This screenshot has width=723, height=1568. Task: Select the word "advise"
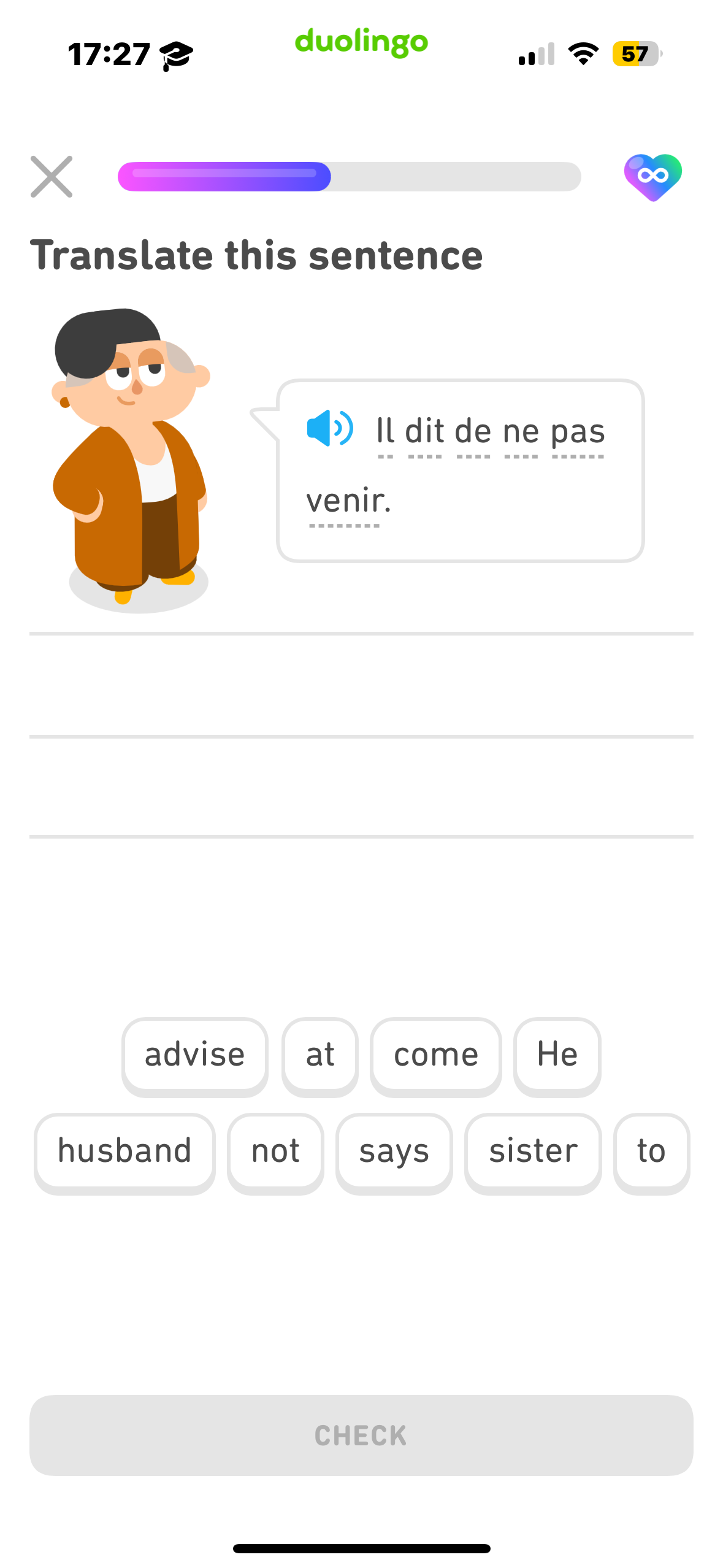click(x=195, y=1056)
